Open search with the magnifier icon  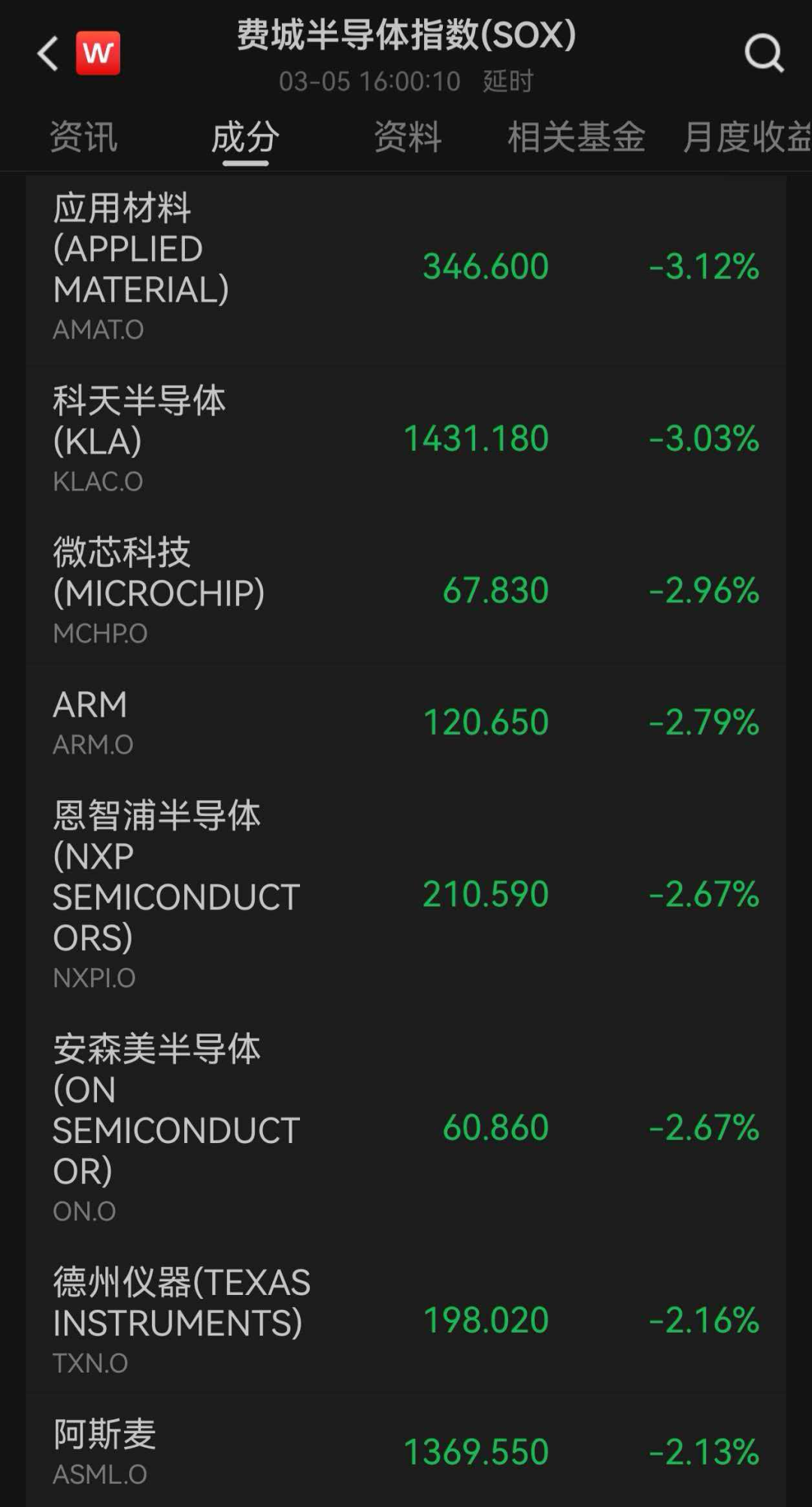[x=764, y=53]
